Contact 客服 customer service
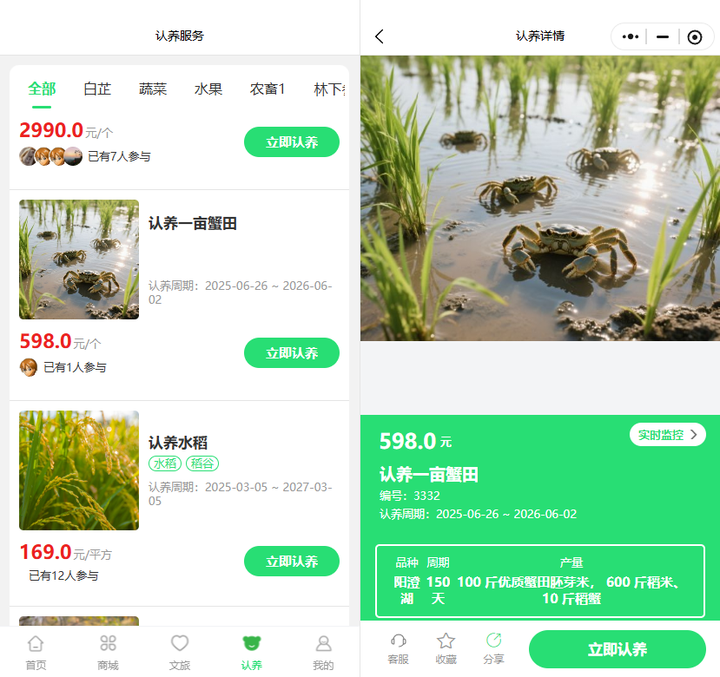 tap(398, 648)
